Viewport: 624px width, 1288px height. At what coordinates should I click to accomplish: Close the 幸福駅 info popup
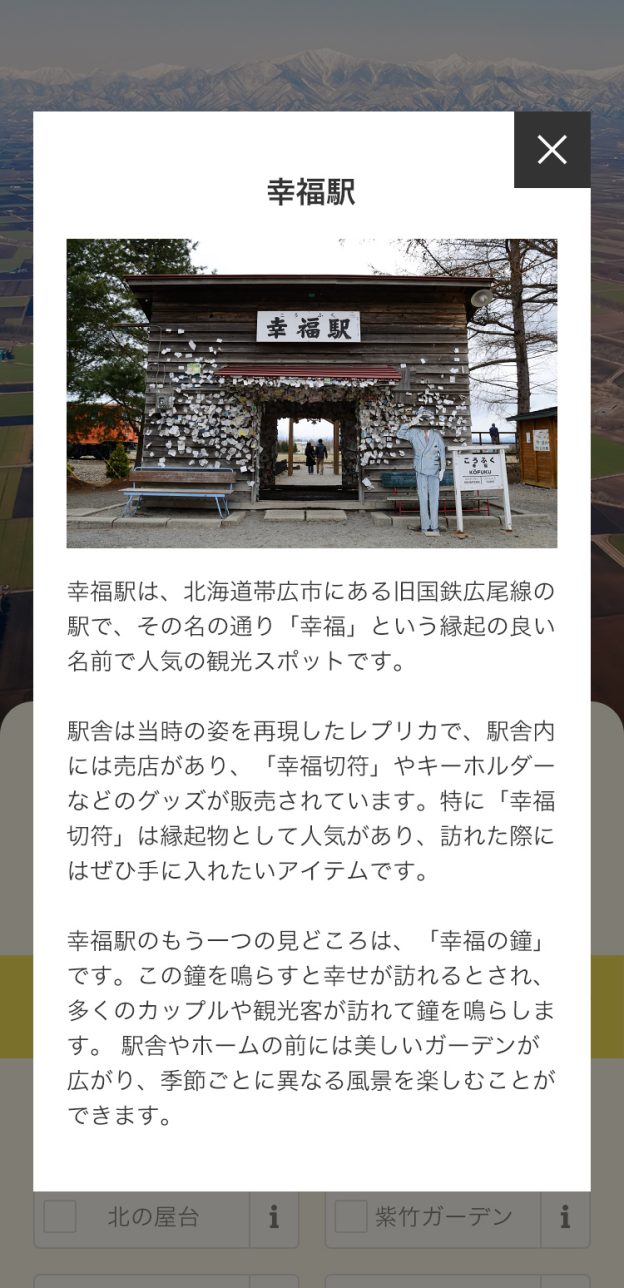[x=552, y=150]
